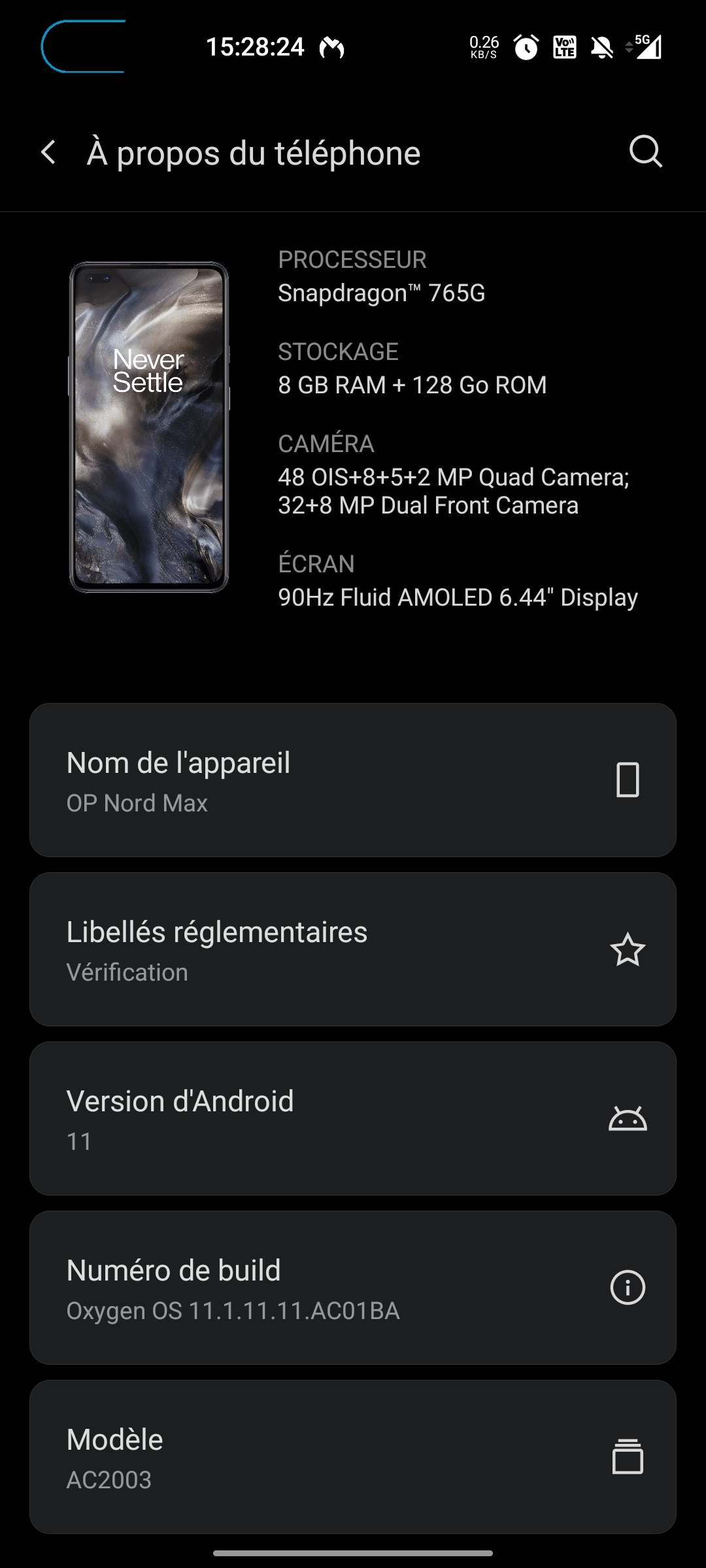Screen dimensions: 706x1568
Task: Open the search icon in the header
Action: [645, 152]
